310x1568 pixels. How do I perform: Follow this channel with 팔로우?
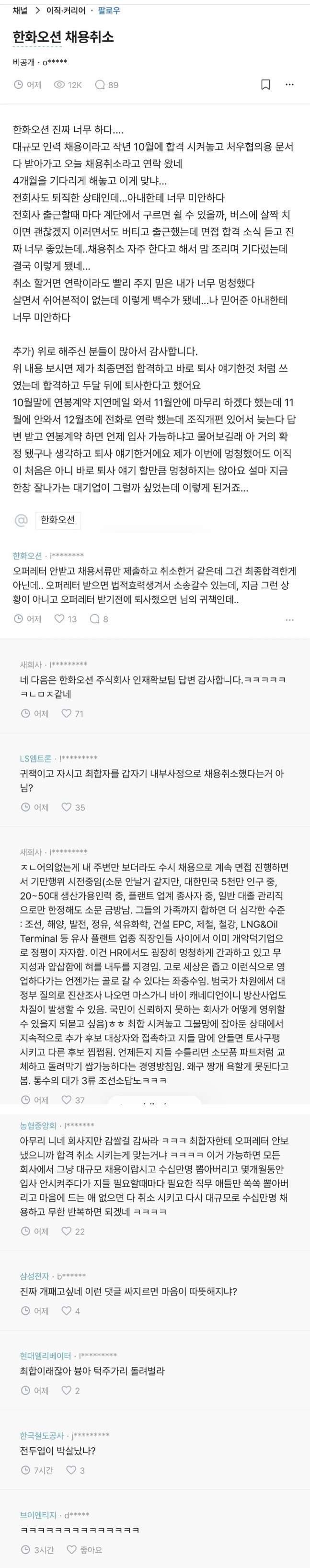[x=109, y=11]
